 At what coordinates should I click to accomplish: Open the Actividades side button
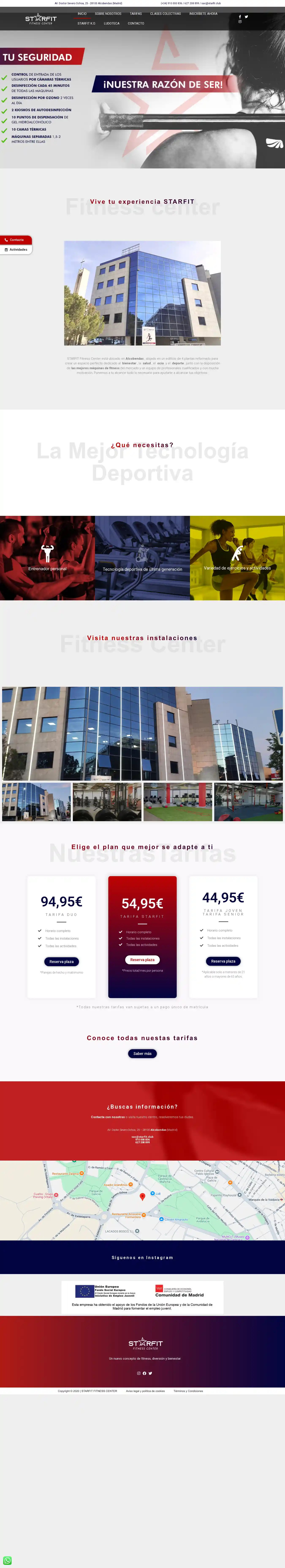coord(16,250)
